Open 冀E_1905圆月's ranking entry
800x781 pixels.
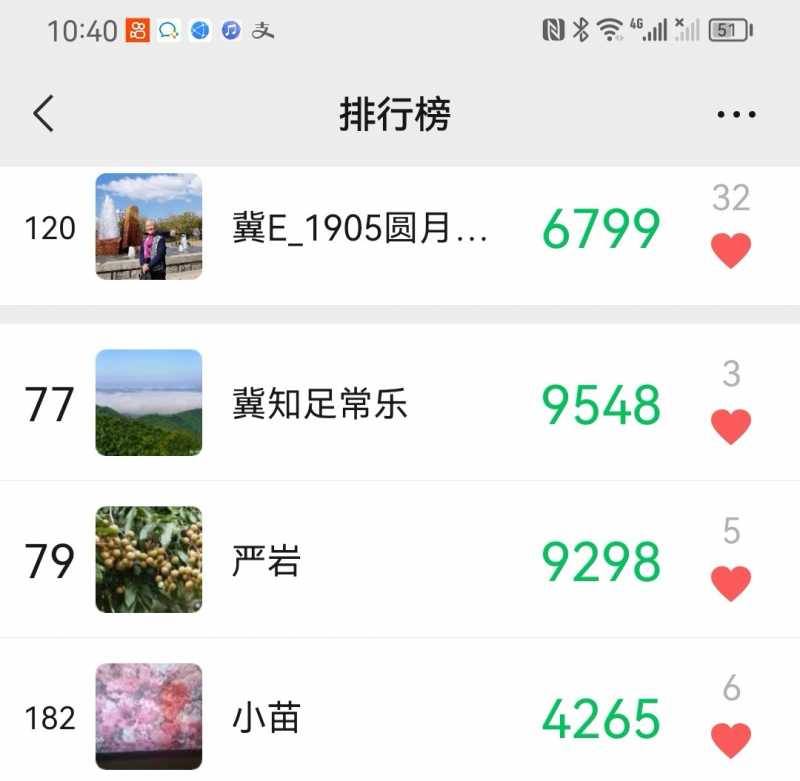(x=360, y=228)
